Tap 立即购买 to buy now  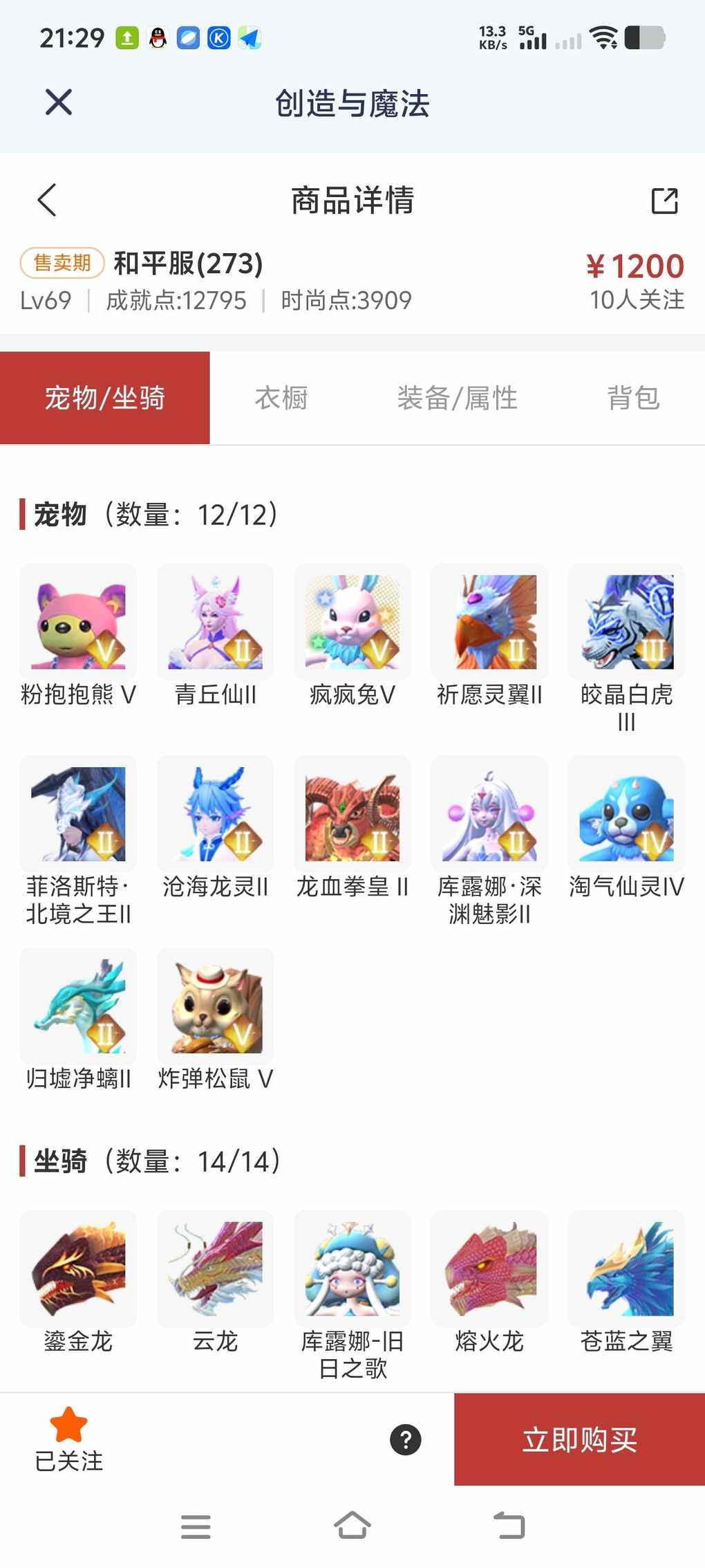tap(579, 1439)
